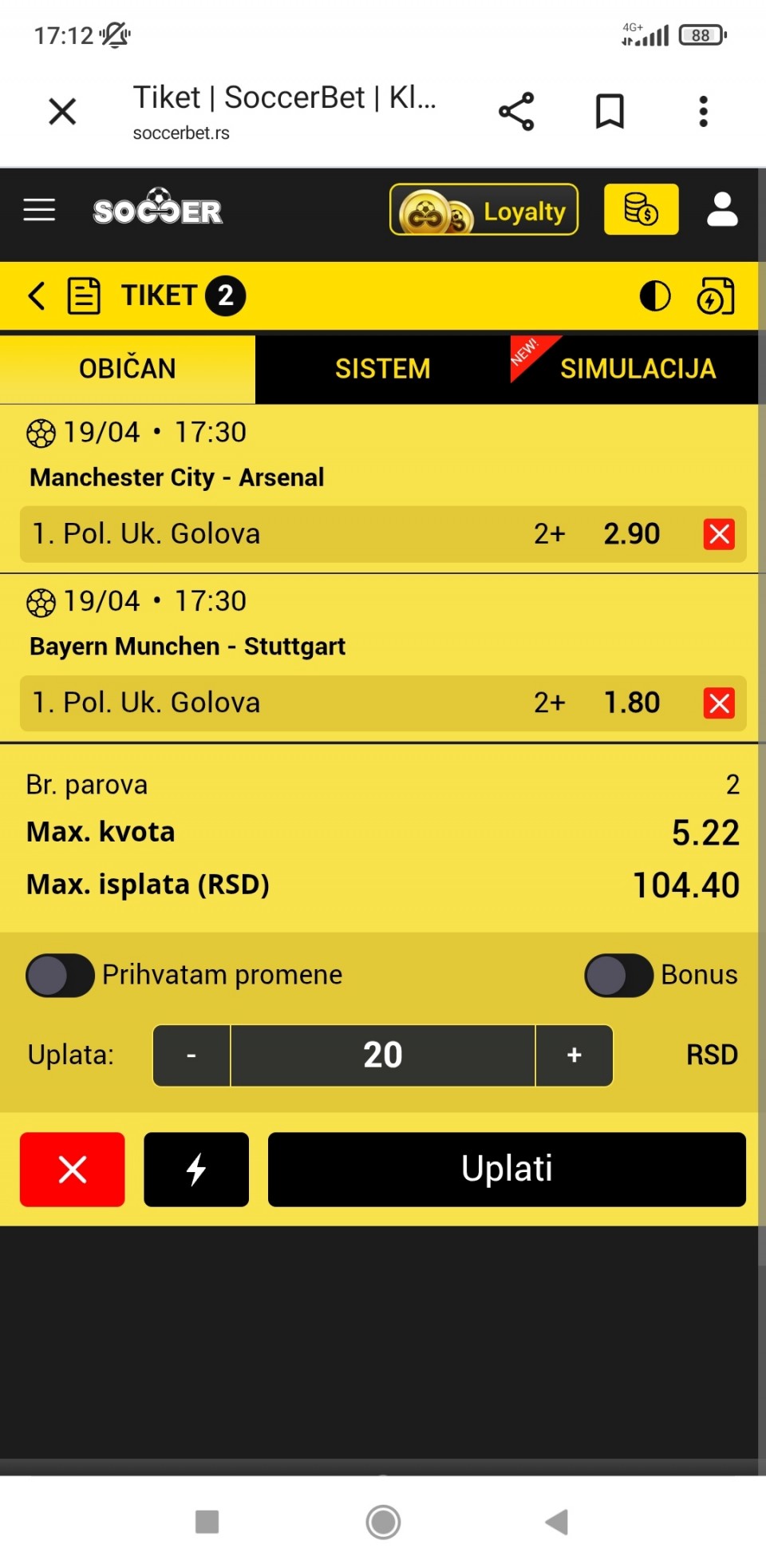The width and height of the screenshot is (766, 1568).
Task: Remove Manchester City - Arsenal bet
Action: point(719,534)
